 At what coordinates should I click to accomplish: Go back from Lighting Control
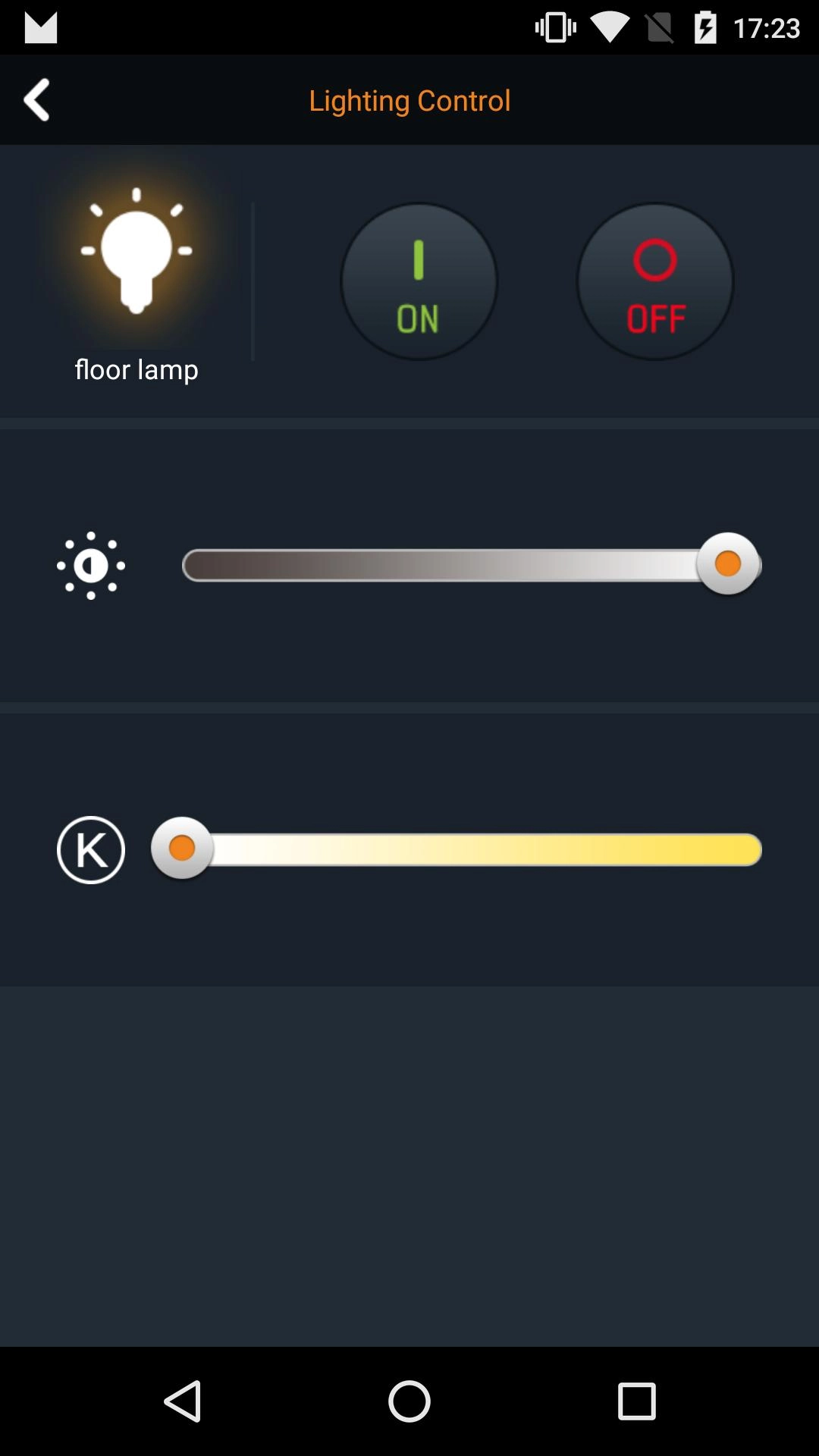[x=37, y=99]
